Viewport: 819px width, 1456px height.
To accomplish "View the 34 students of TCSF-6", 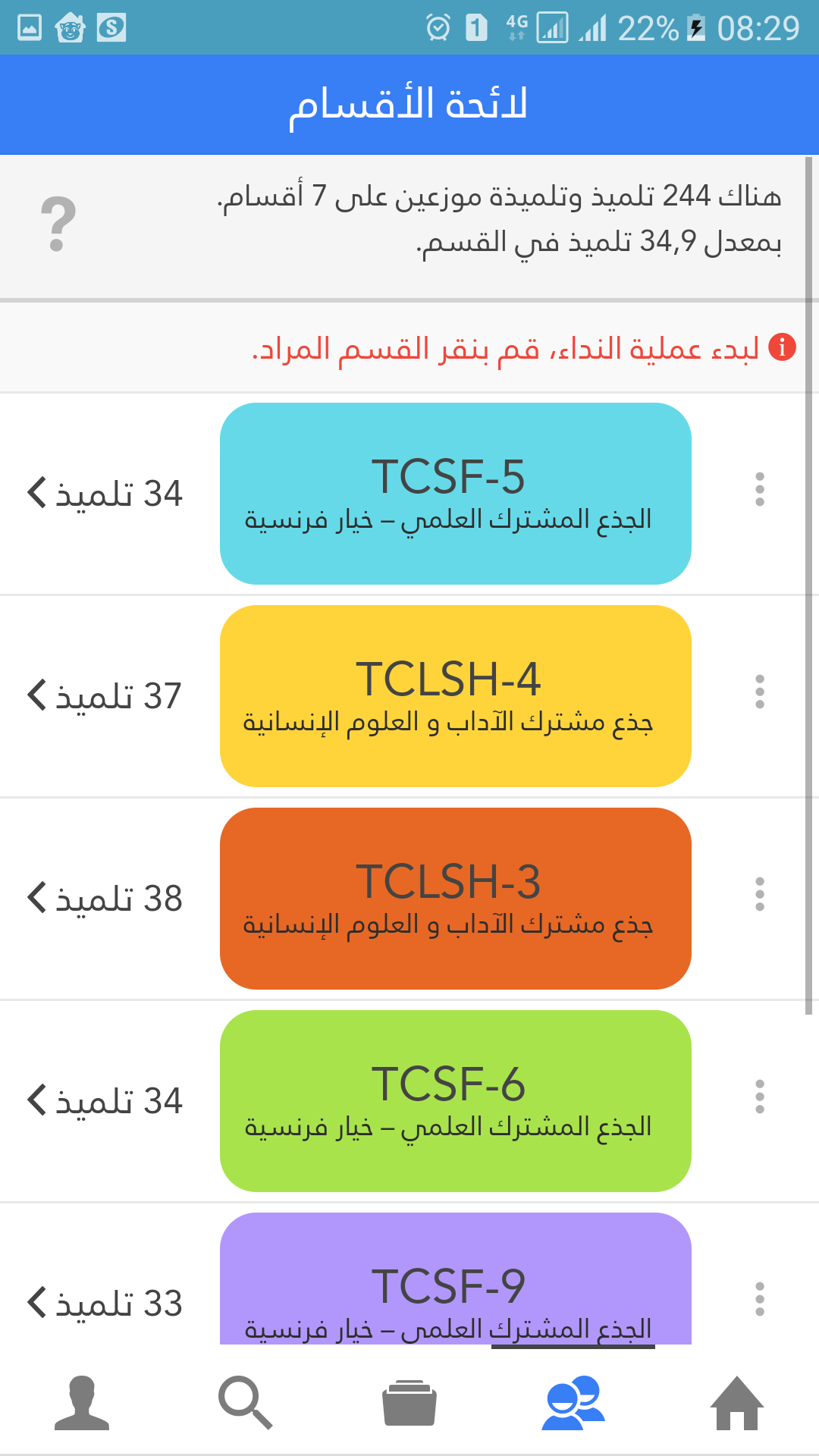I will tap(105, 1101).
